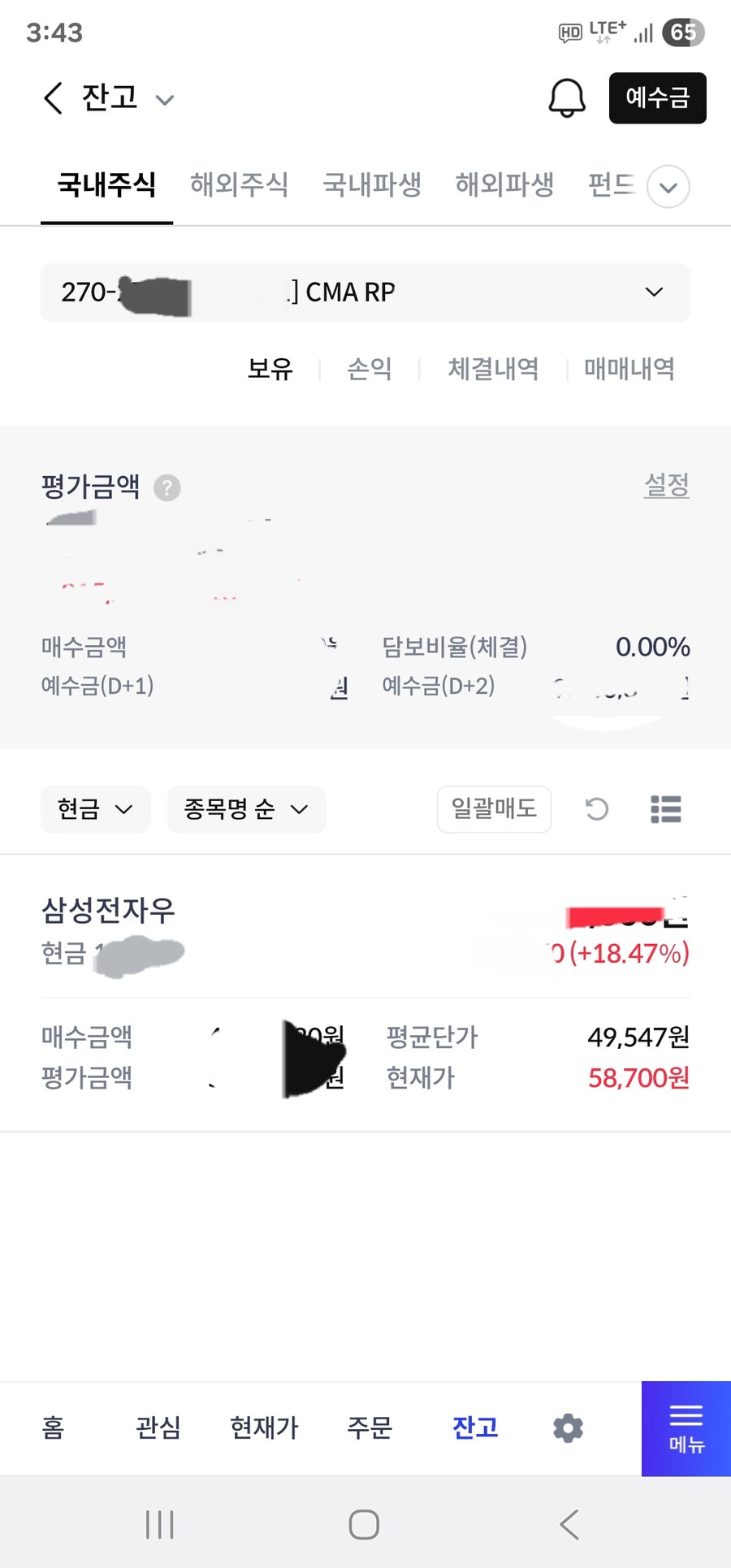This screenshot has height=1568, width=731.
Task: Open the 메뉴 hamburger menu
Action: point(686,1428)
